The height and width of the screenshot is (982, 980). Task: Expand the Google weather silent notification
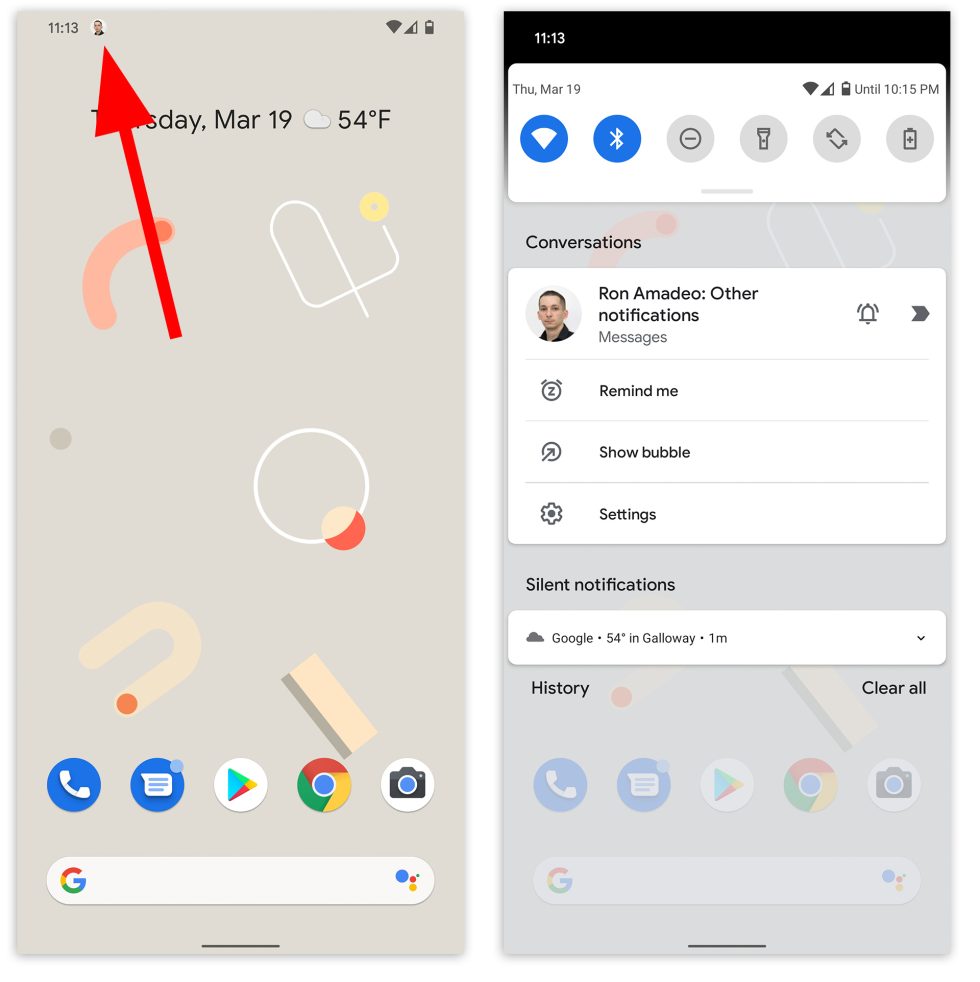[x=921, y=637]
